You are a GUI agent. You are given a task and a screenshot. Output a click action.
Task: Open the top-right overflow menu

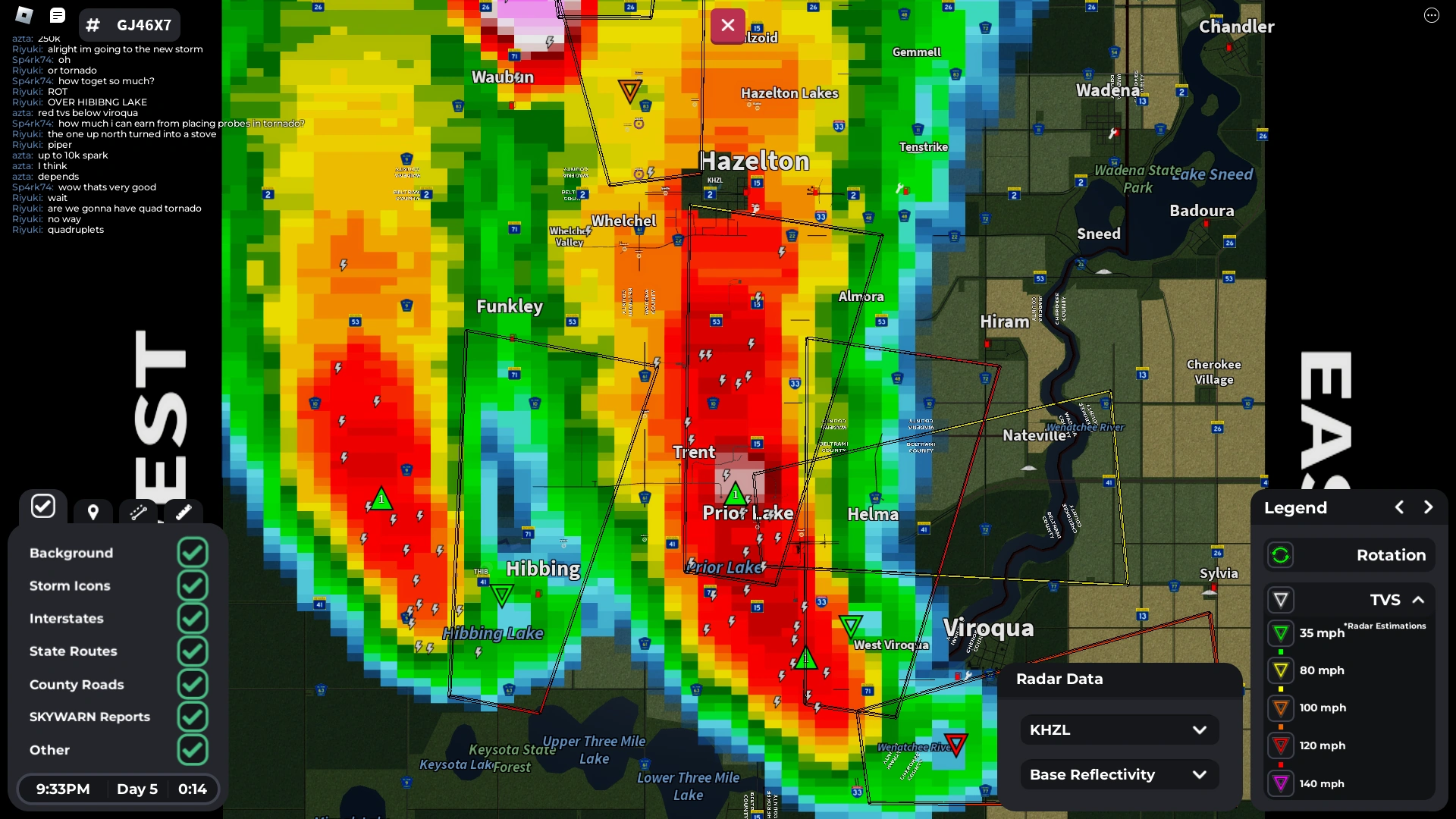pos(1431,15)
